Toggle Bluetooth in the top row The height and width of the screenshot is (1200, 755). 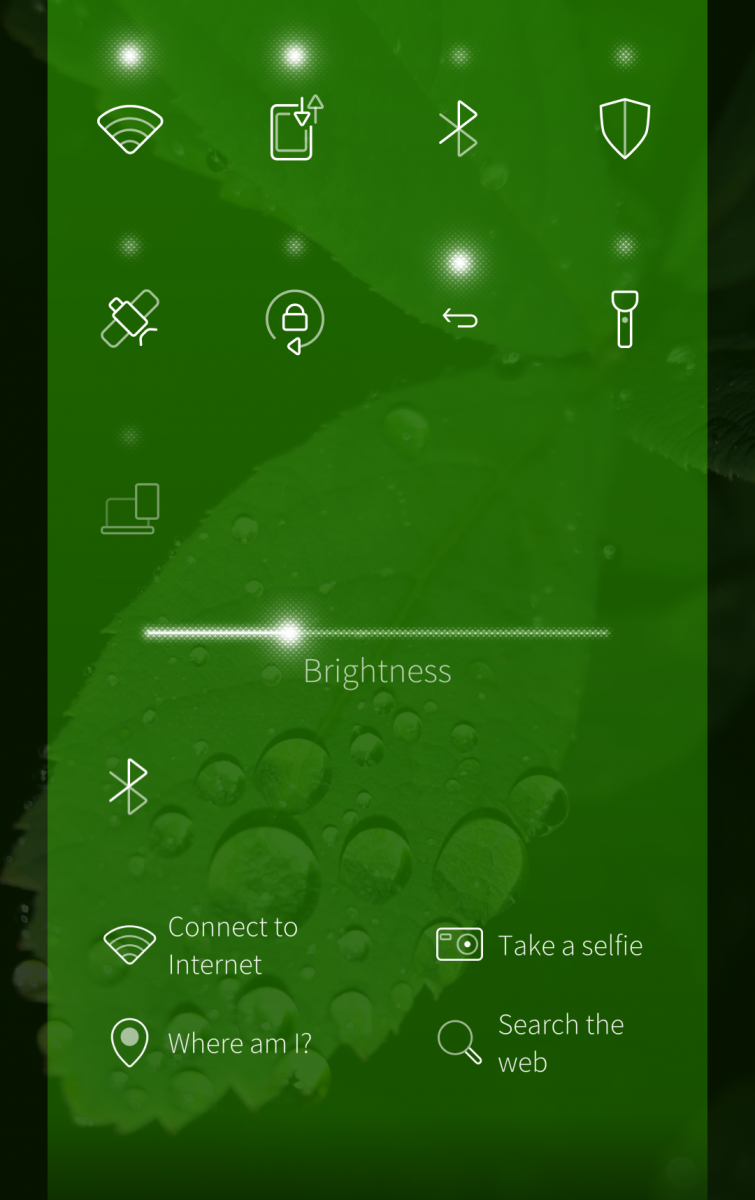[459, 128]
